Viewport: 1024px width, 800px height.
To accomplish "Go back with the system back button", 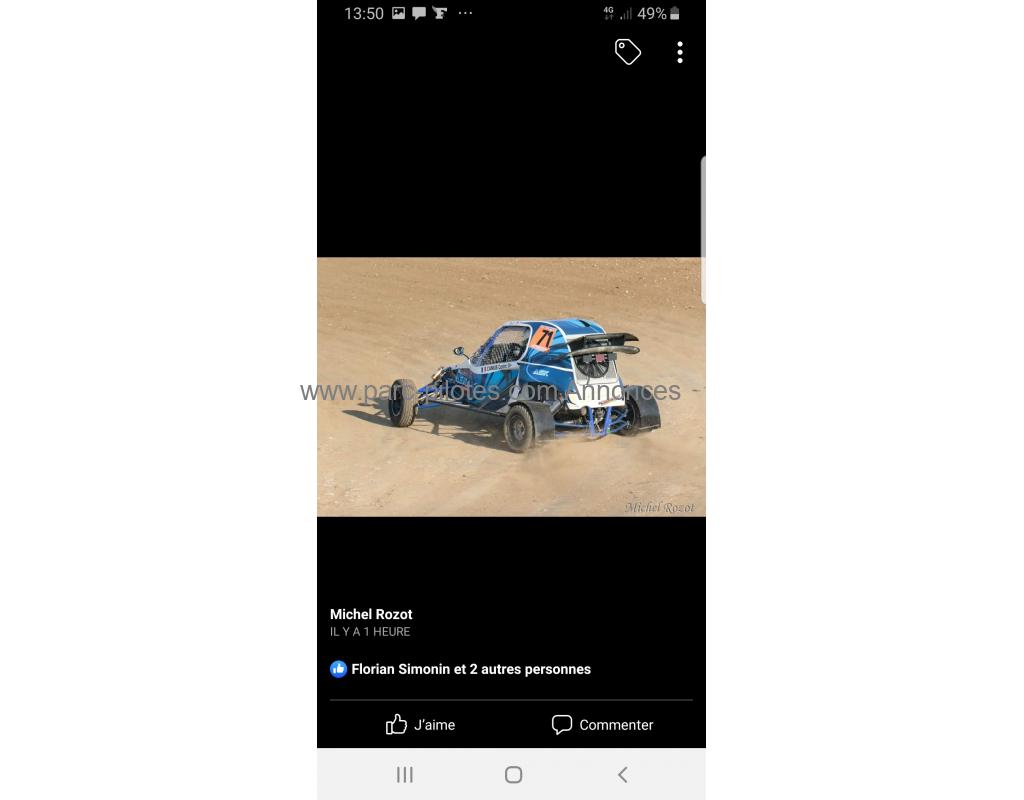I will [622, 775].
